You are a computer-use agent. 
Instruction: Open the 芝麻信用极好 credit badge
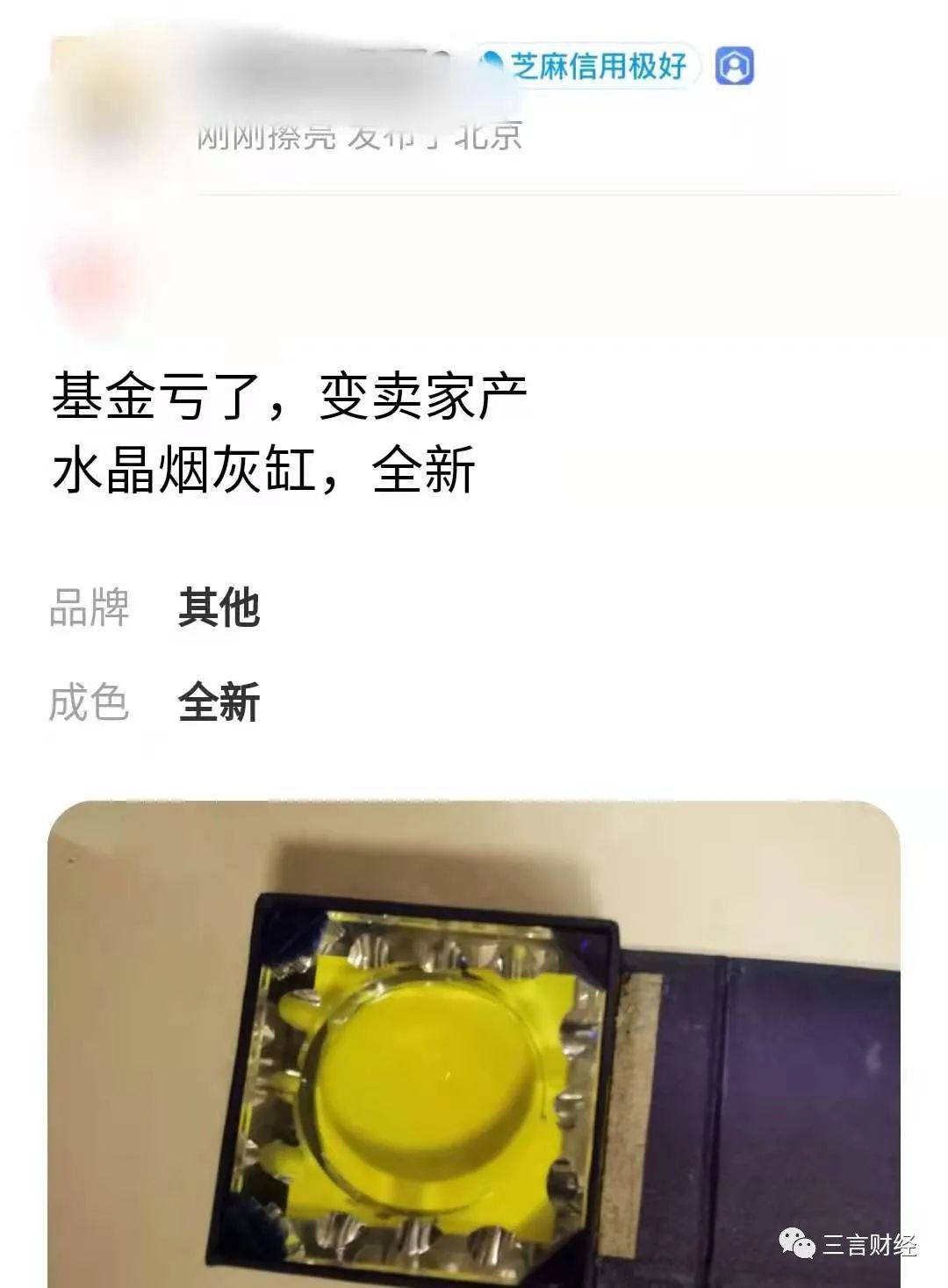pyautogui.click(x=586, y=66)
